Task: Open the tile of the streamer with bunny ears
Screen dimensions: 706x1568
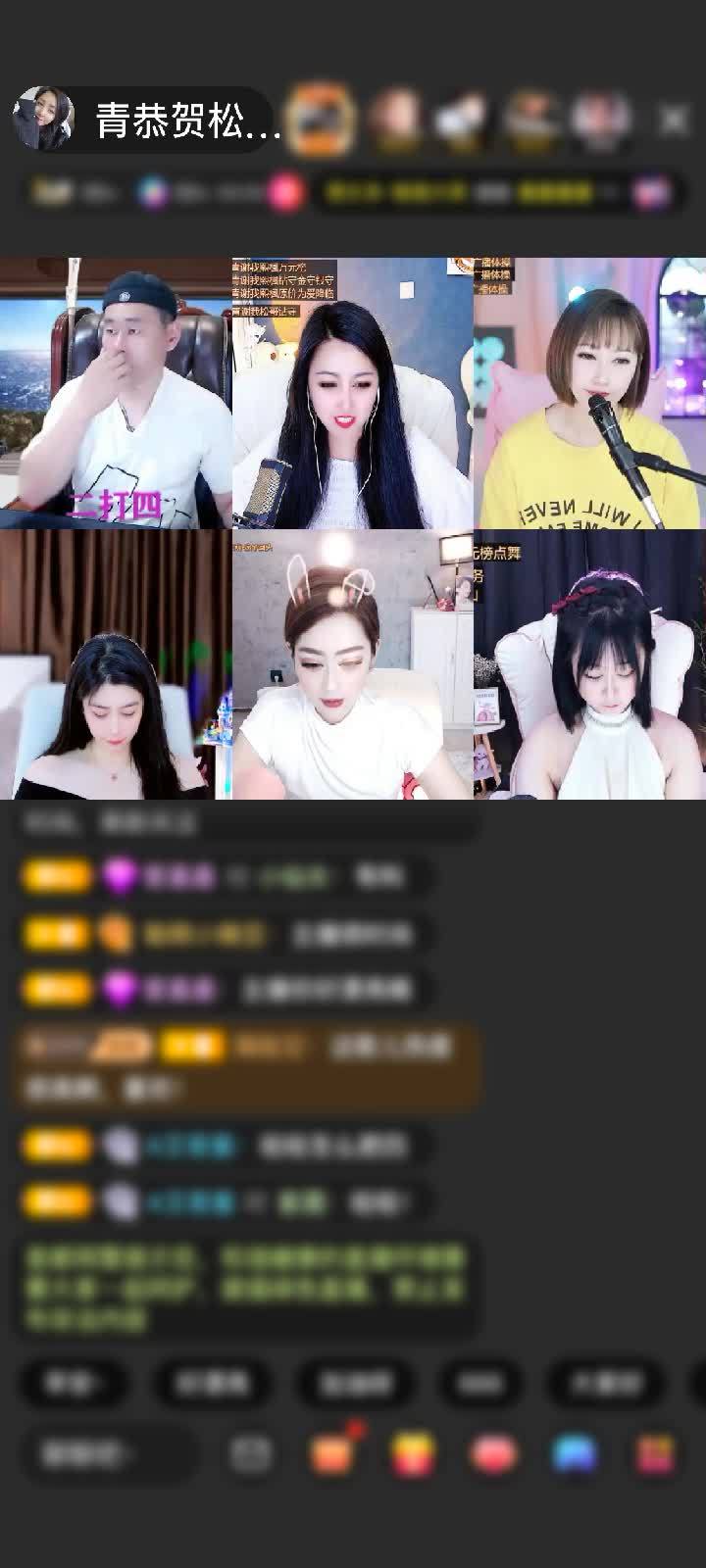Action: [x=352, y=664]
